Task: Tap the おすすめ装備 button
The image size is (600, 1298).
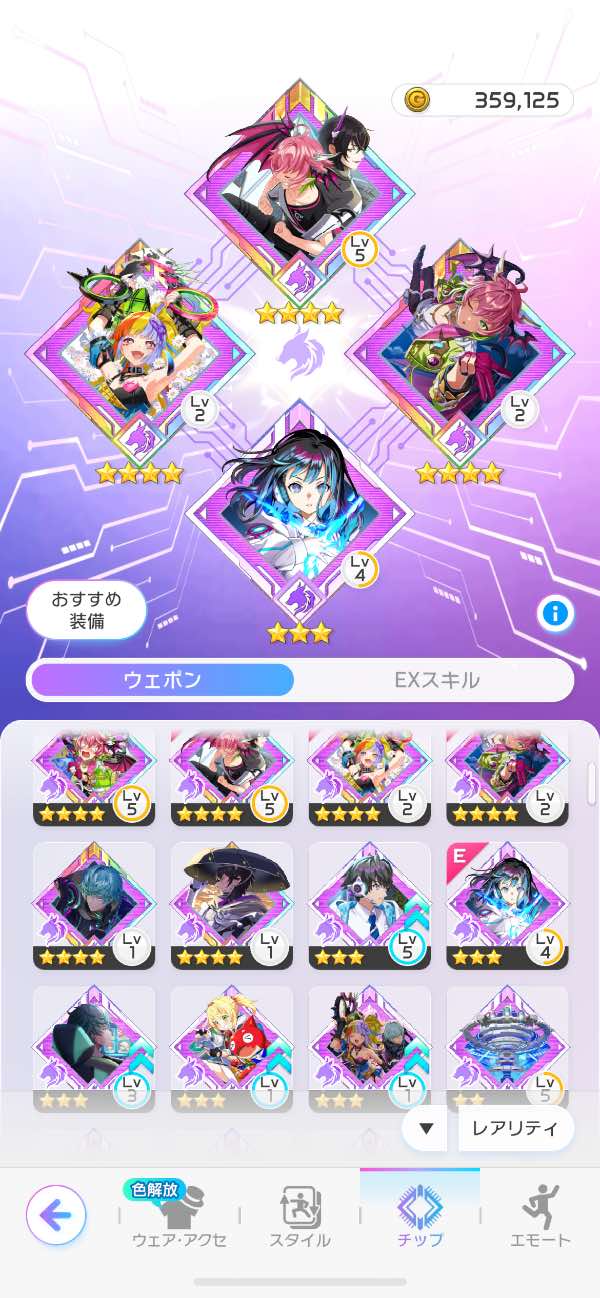Action: click(87, 608)
